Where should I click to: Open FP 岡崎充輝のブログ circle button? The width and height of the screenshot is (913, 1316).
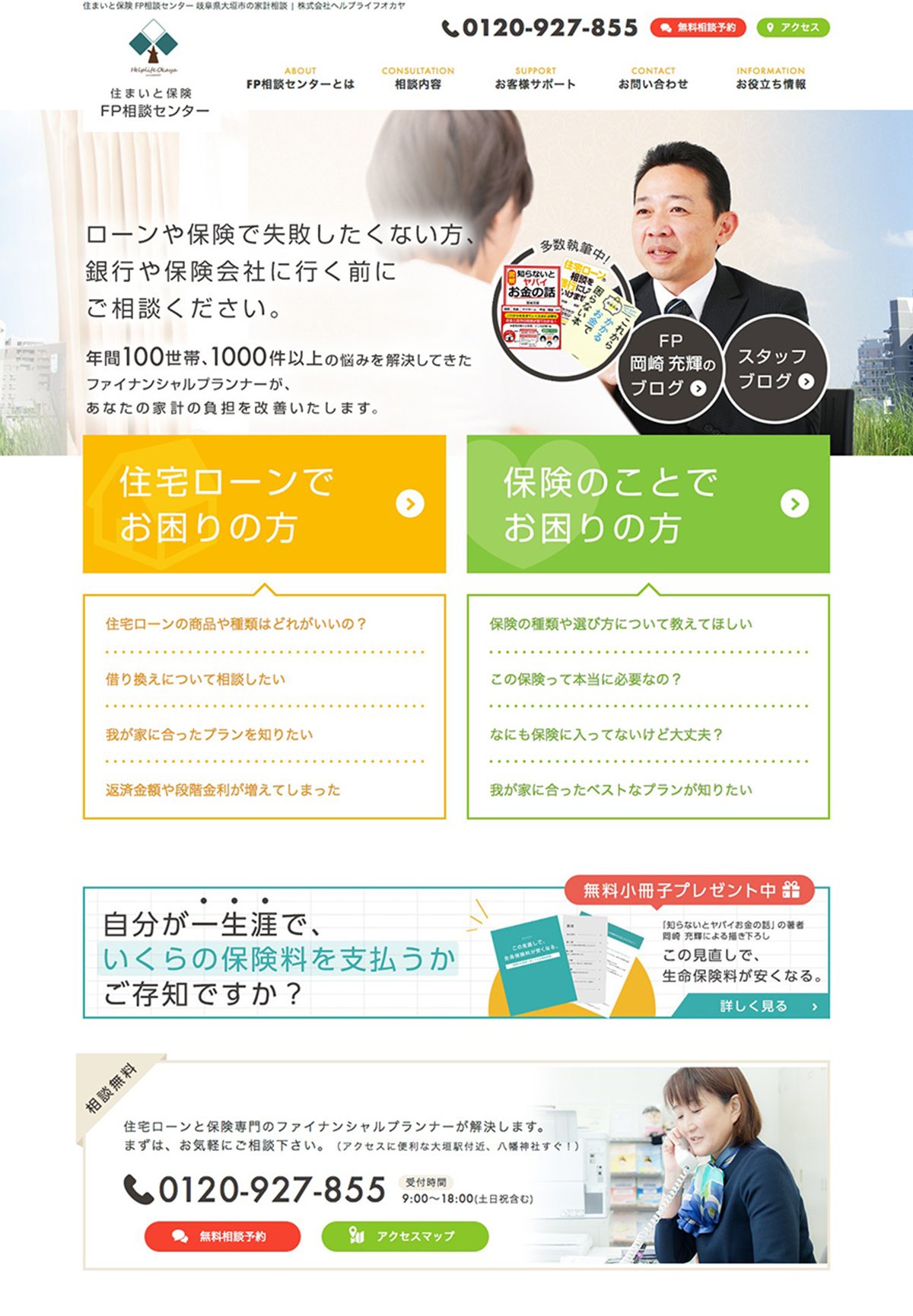671,367
